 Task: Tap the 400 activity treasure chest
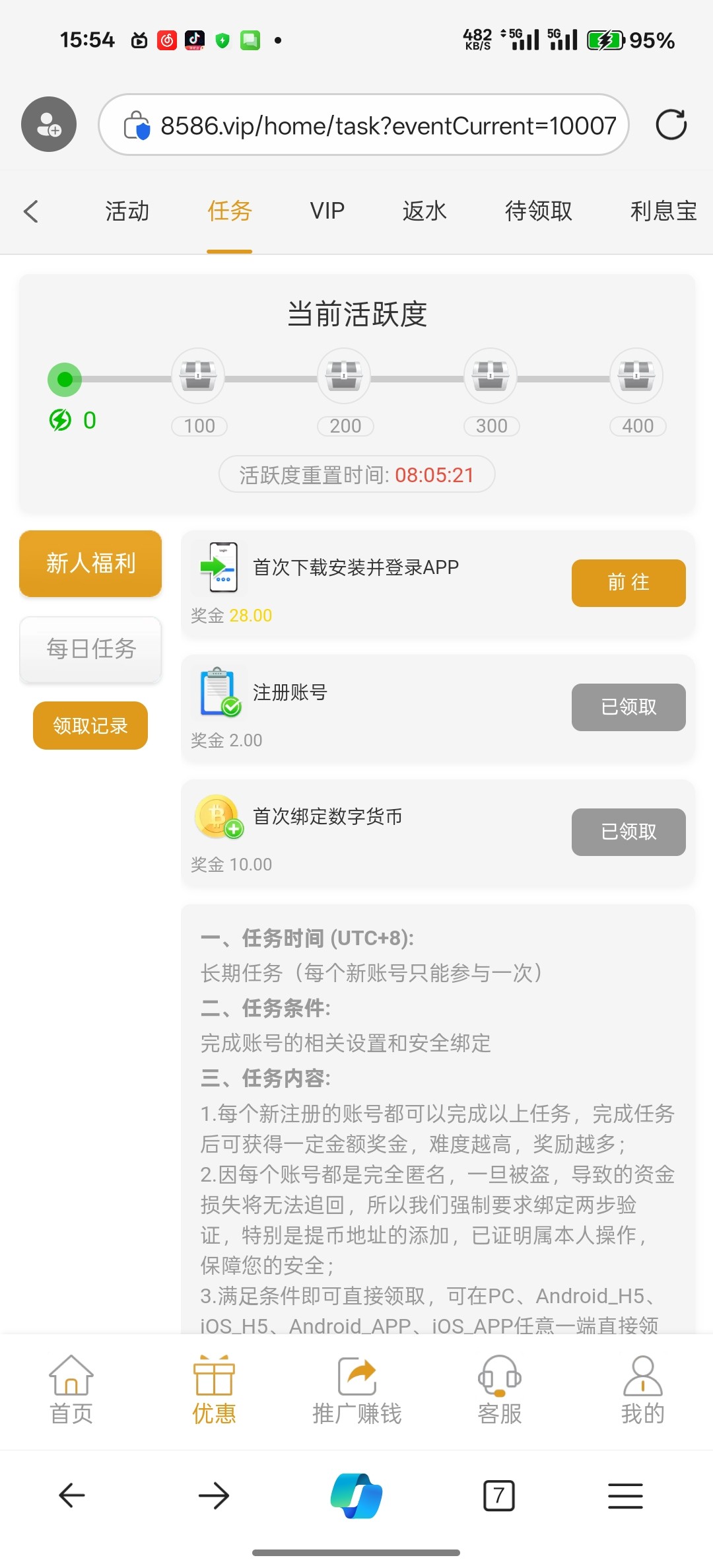[636, 376]
